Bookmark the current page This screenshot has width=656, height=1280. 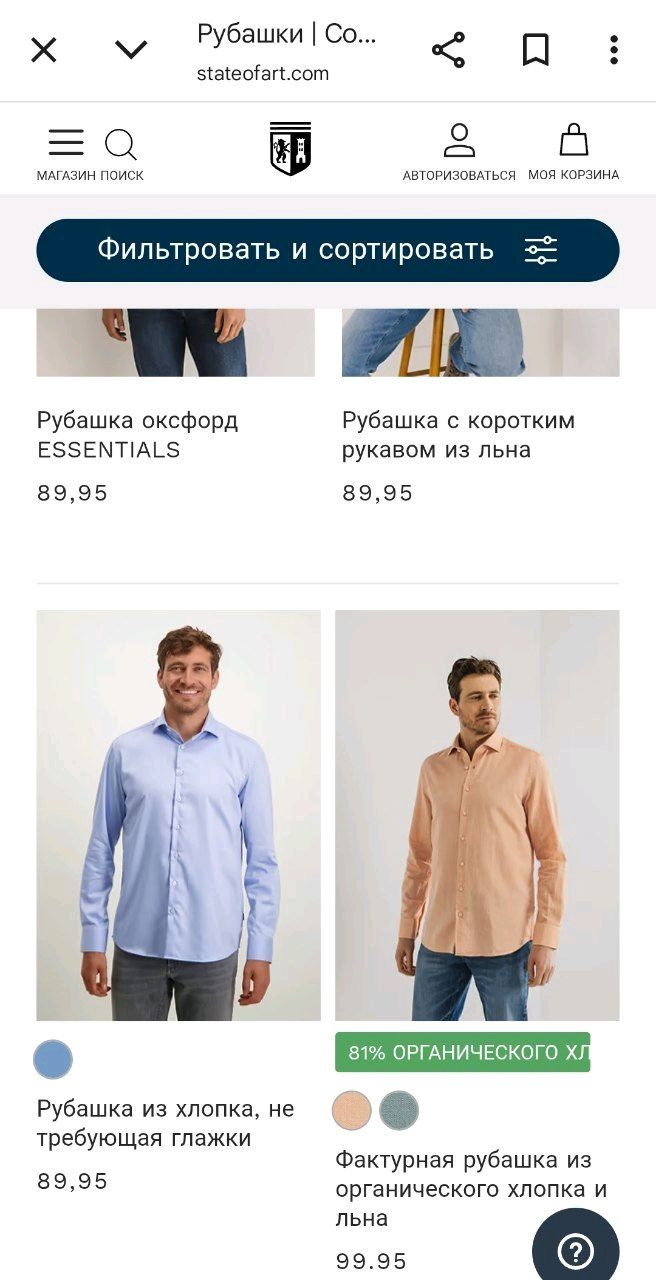click(x=536, y=50)
